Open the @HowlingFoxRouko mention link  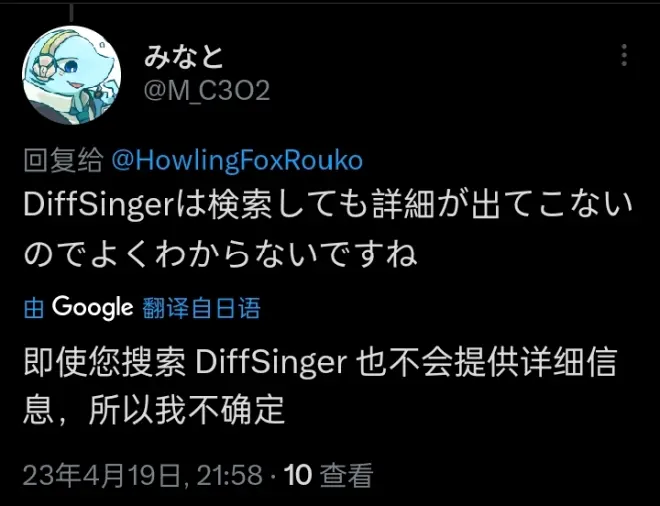[x=236, y=160]
